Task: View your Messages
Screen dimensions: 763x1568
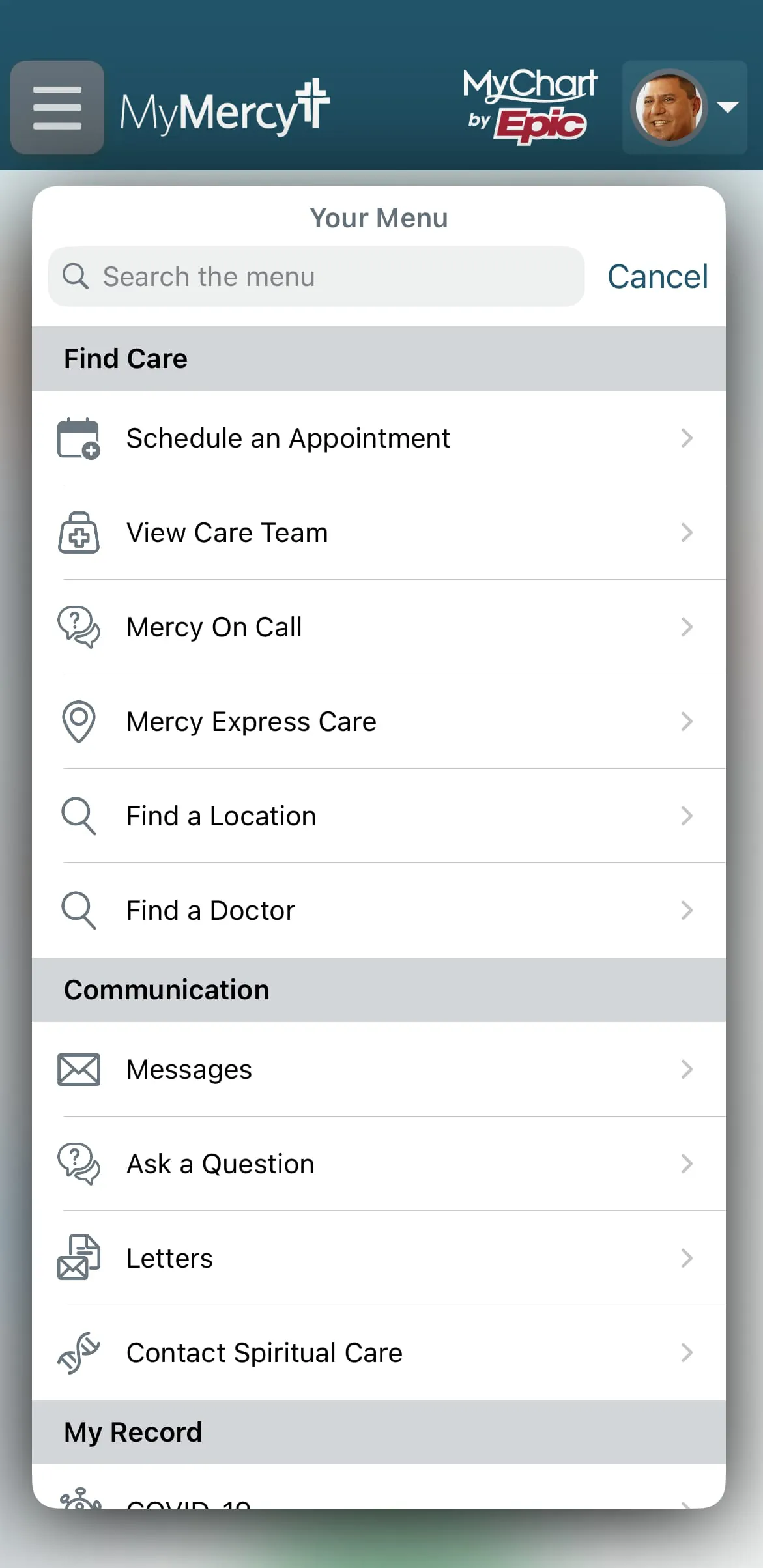Action: point(378,1070)
